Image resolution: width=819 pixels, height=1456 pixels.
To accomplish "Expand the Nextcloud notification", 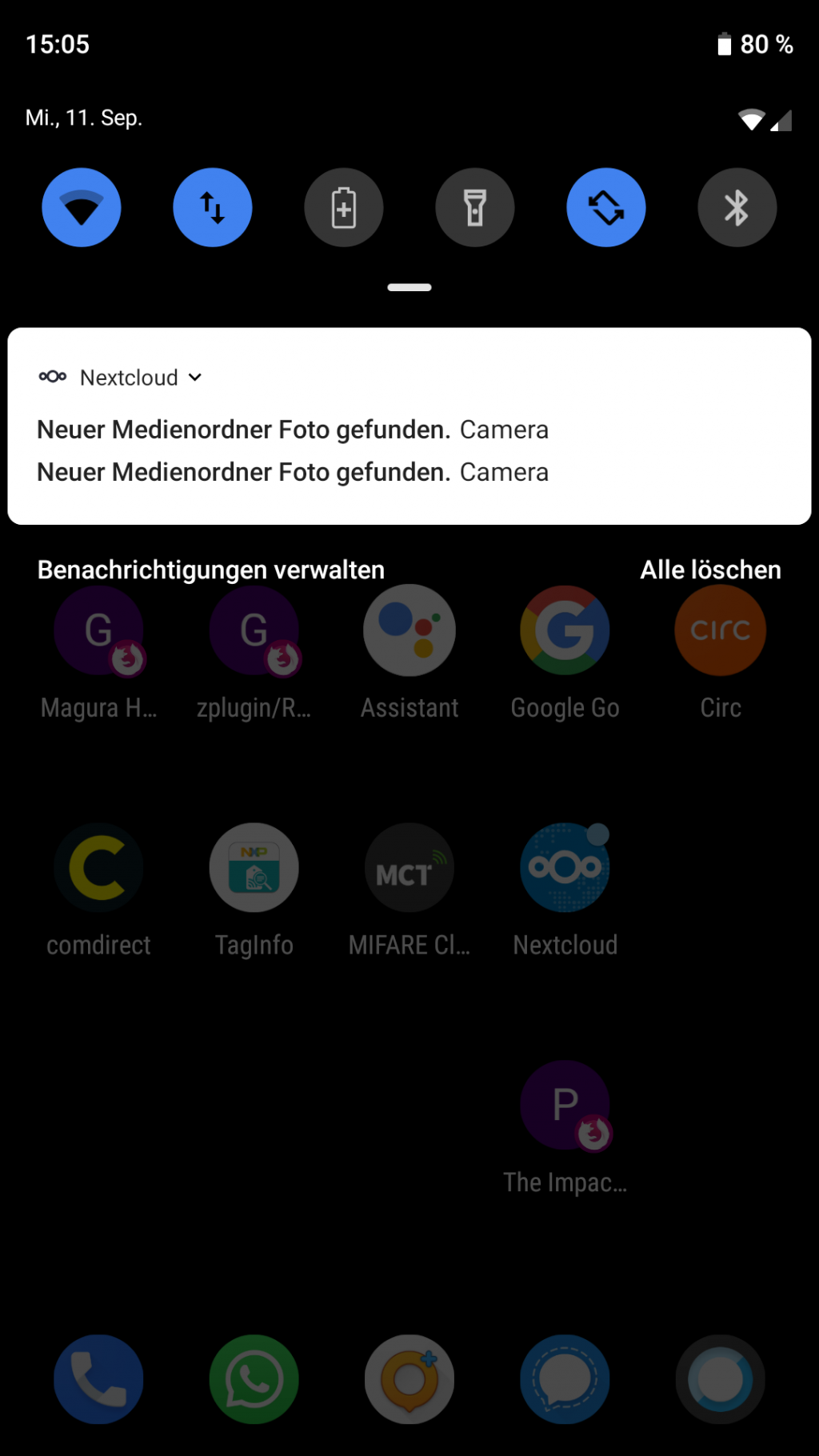I will coord(195,378).
